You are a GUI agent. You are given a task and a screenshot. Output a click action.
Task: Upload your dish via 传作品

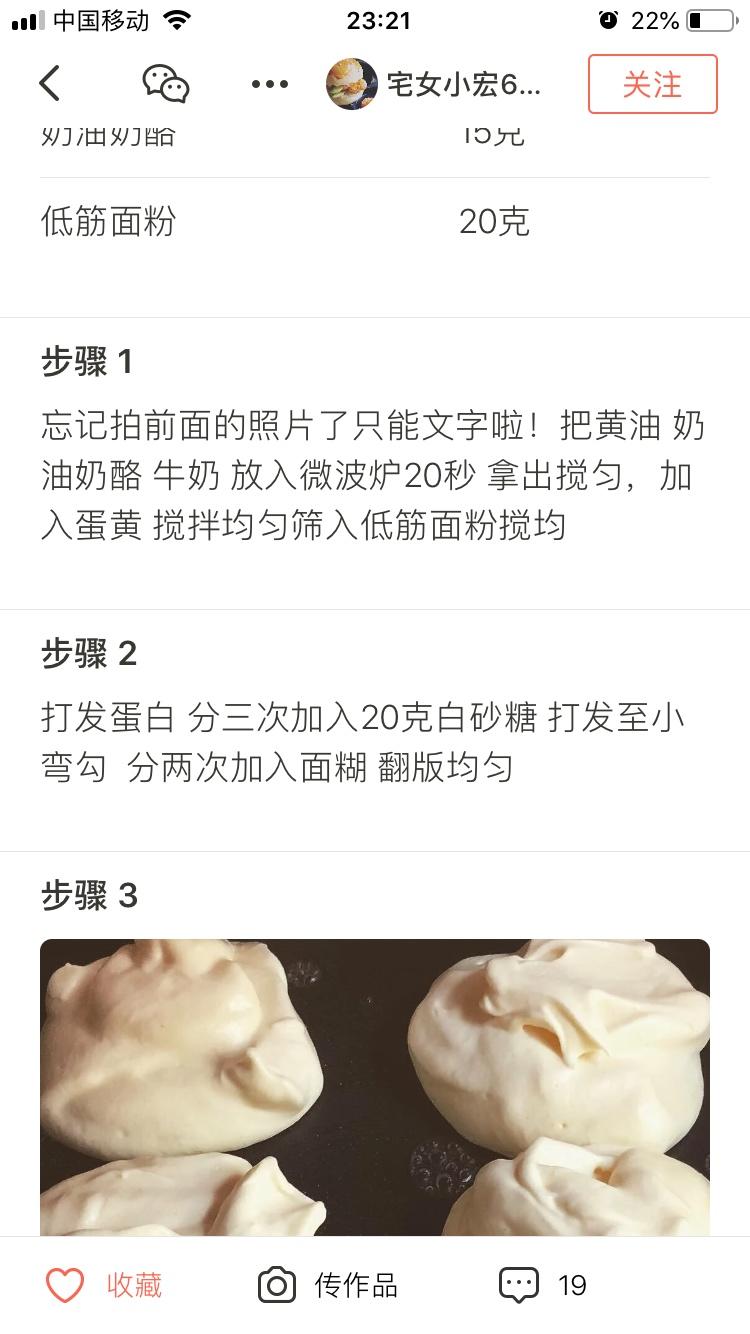pyautogui.click(x=328, y=1285)
